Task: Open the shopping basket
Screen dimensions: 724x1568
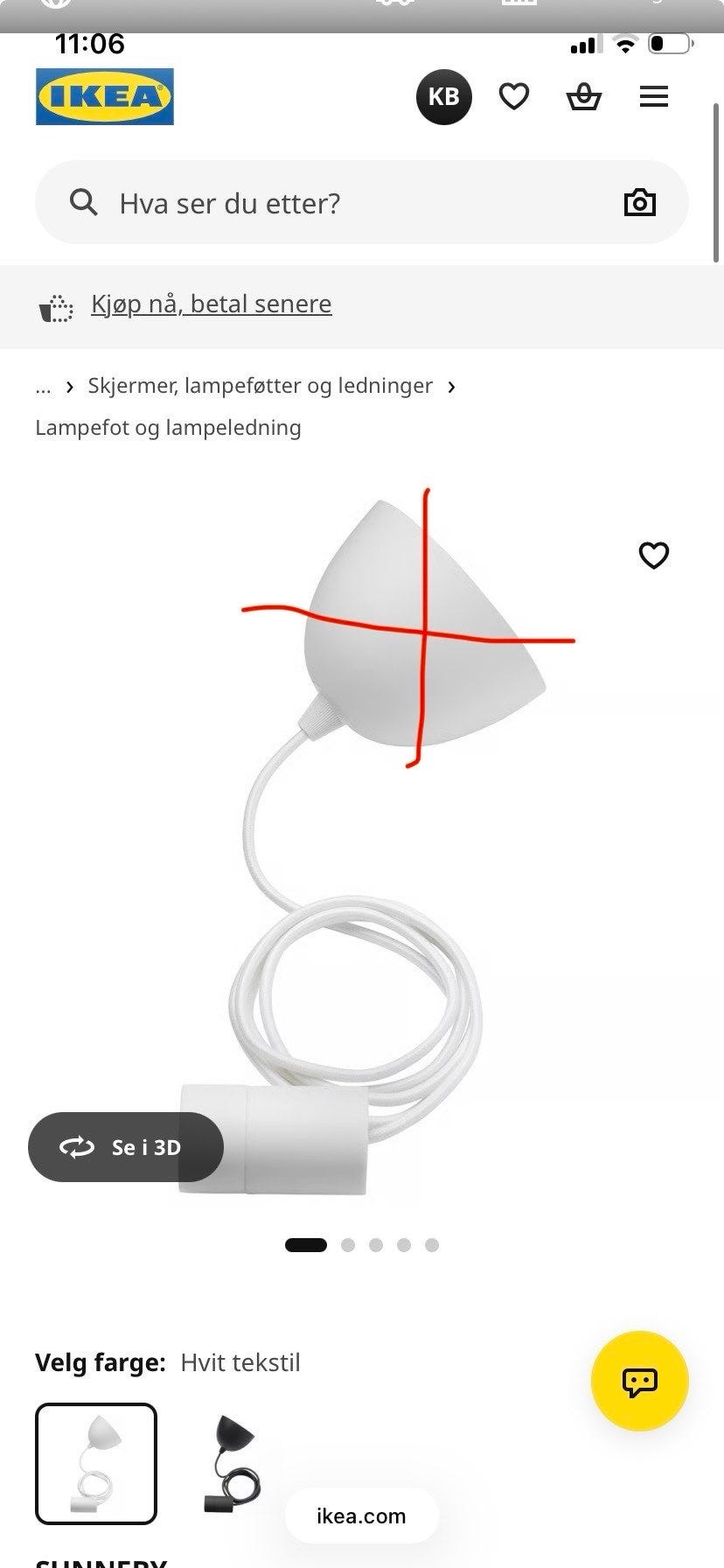Action: pos(584,96)
